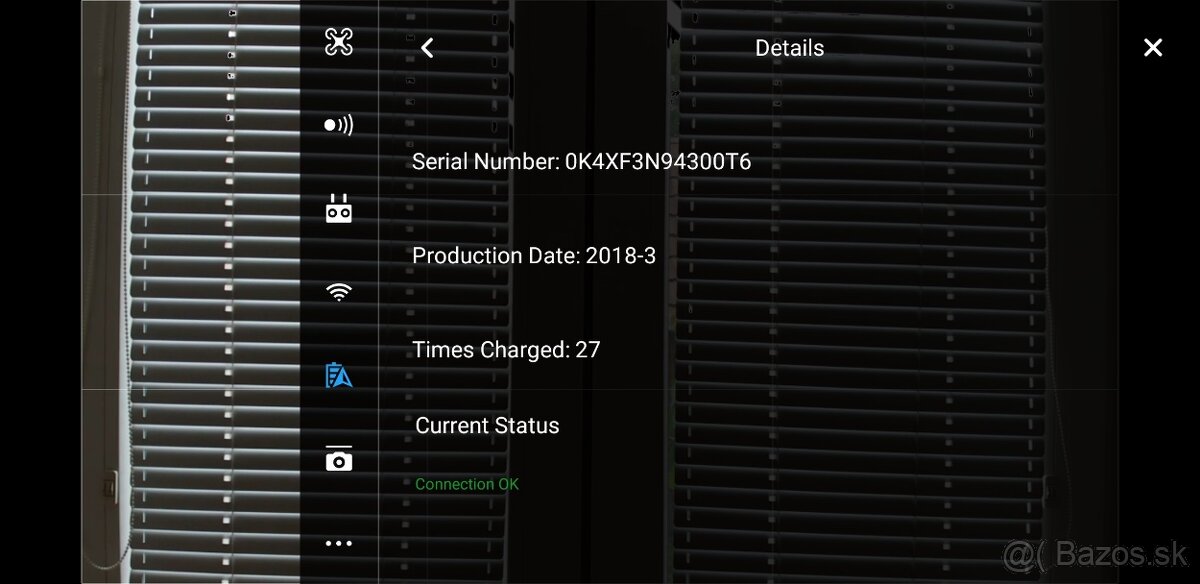Viewport: 1200px width, 584px height.
Task: Open the remote controller settings tab
Action: (x=339, y=210)
